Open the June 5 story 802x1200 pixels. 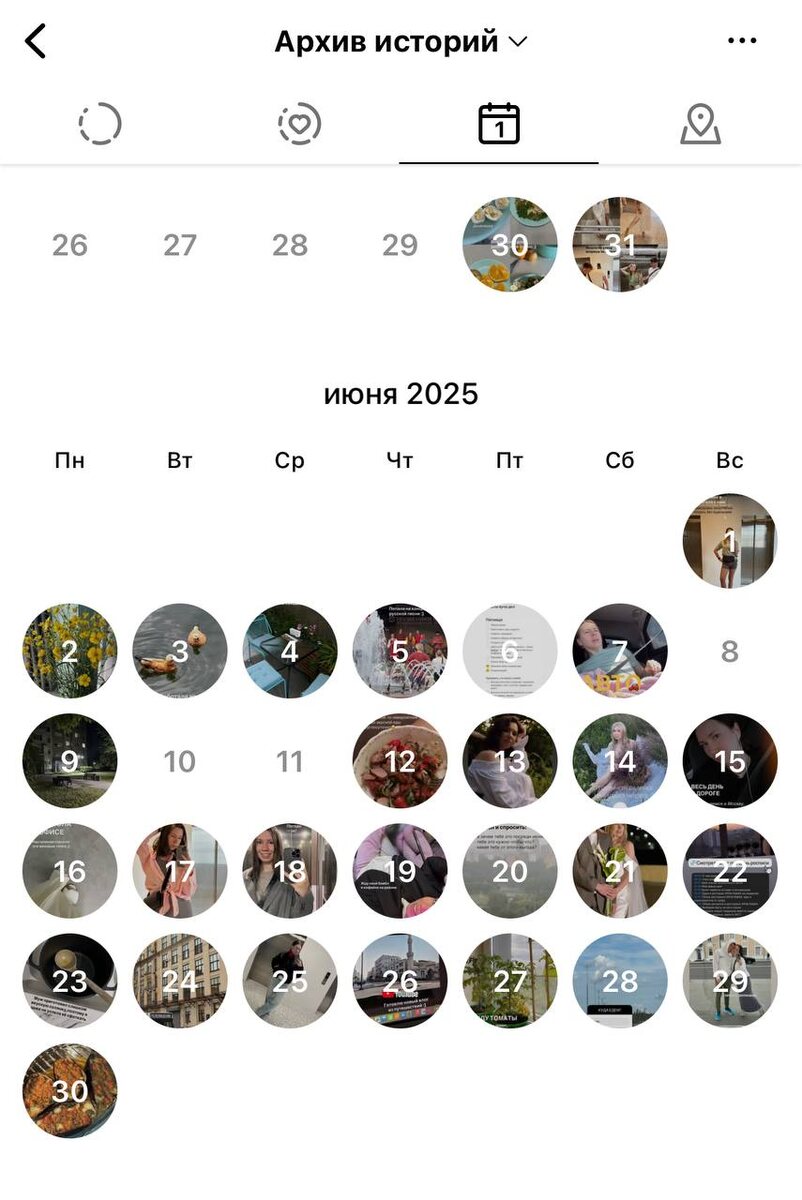[400, 651]
